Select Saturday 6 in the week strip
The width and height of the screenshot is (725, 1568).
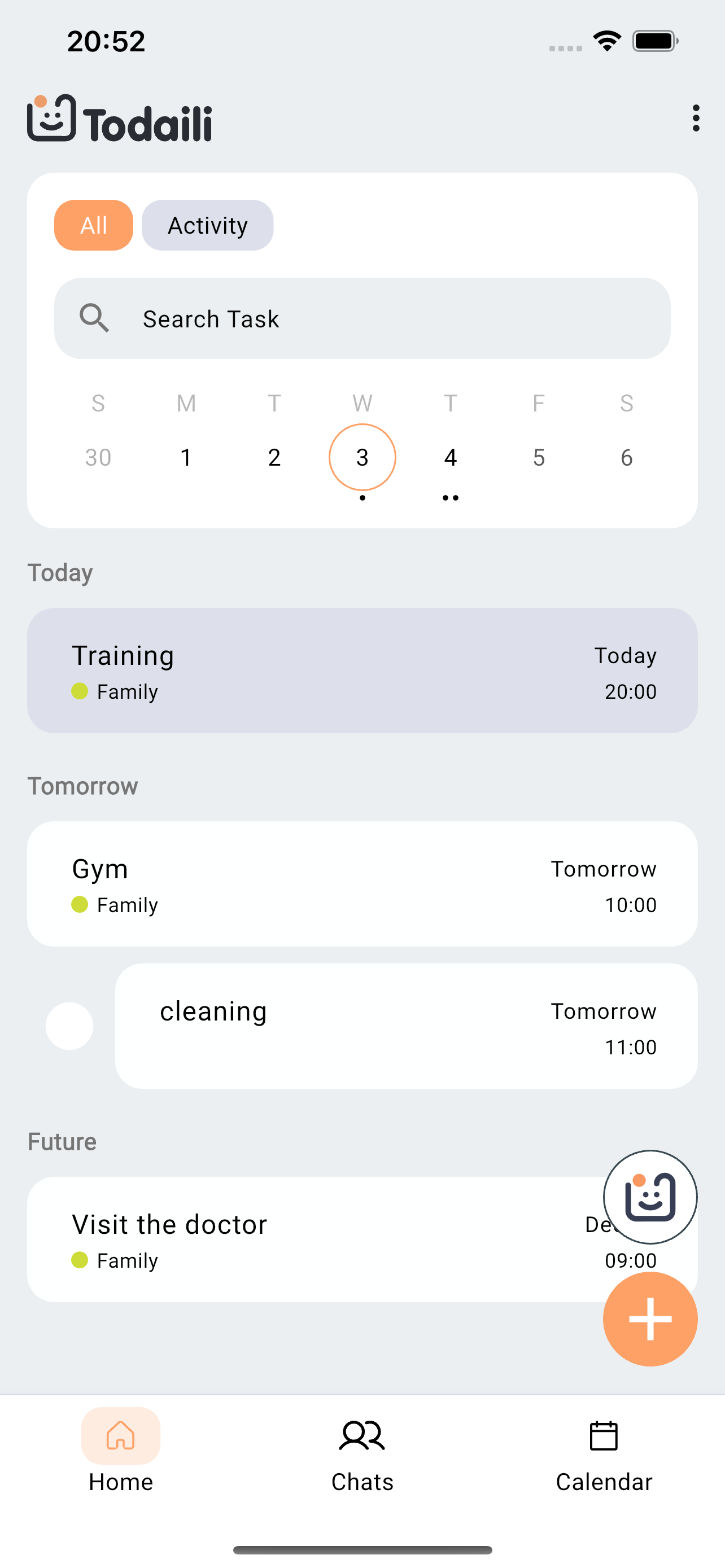click(626, 457)
